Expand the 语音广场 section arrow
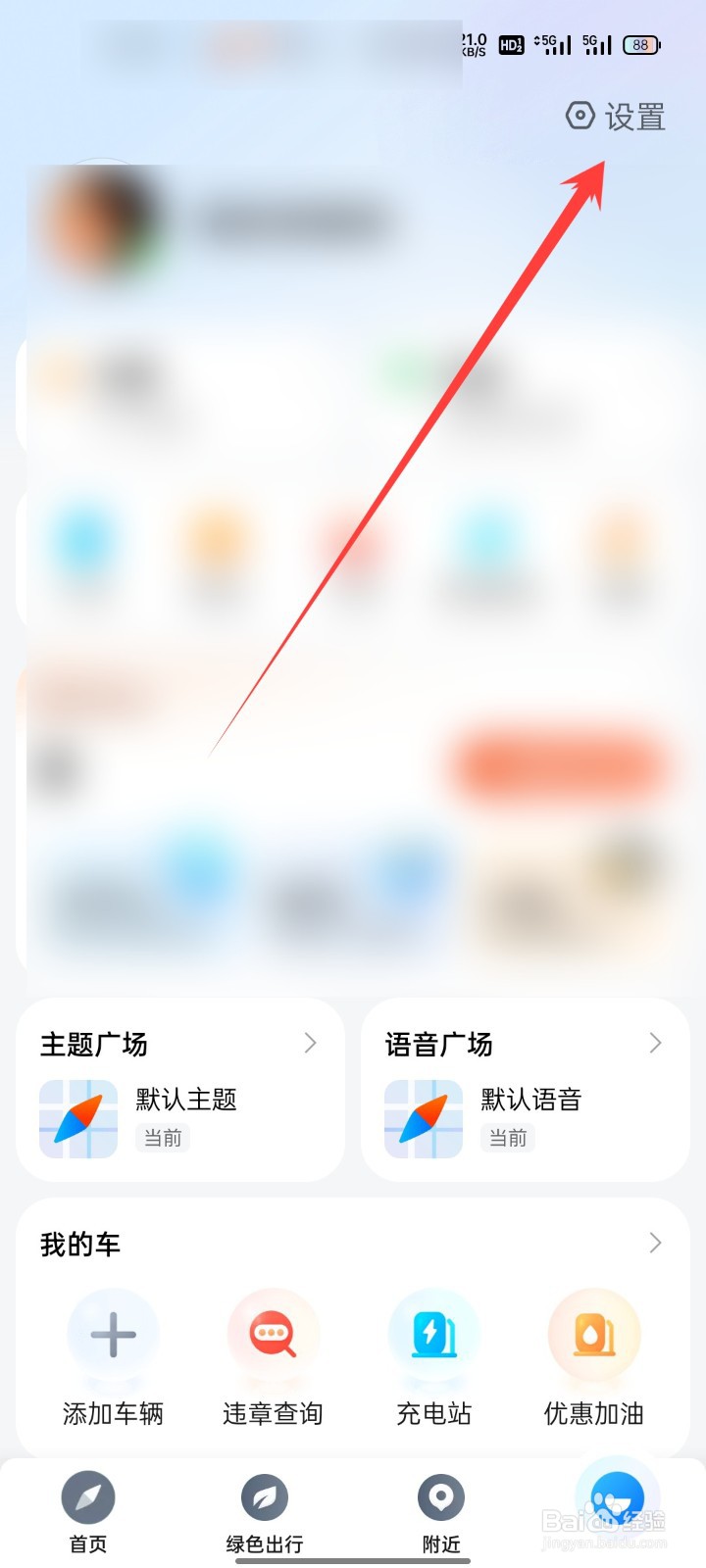706x1568 pixels. pos(655,1043)
